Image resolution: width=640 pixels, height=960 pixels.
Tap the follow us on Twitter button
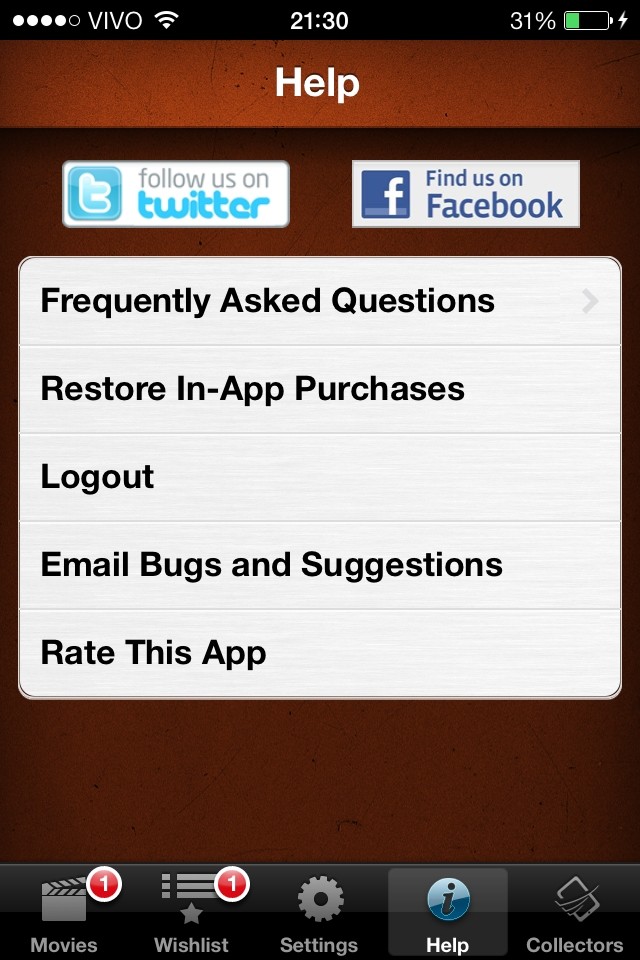tap(176, 194)
